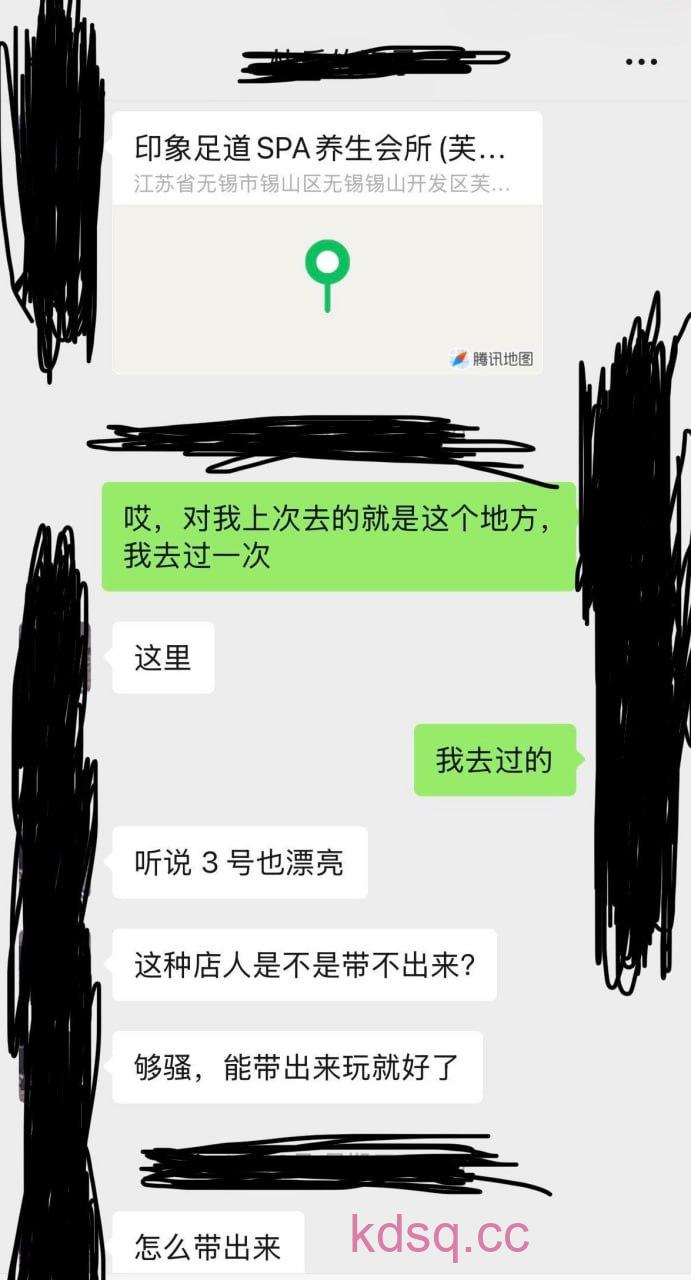Open the chat's three-dot overflow menu

[641, 62]
